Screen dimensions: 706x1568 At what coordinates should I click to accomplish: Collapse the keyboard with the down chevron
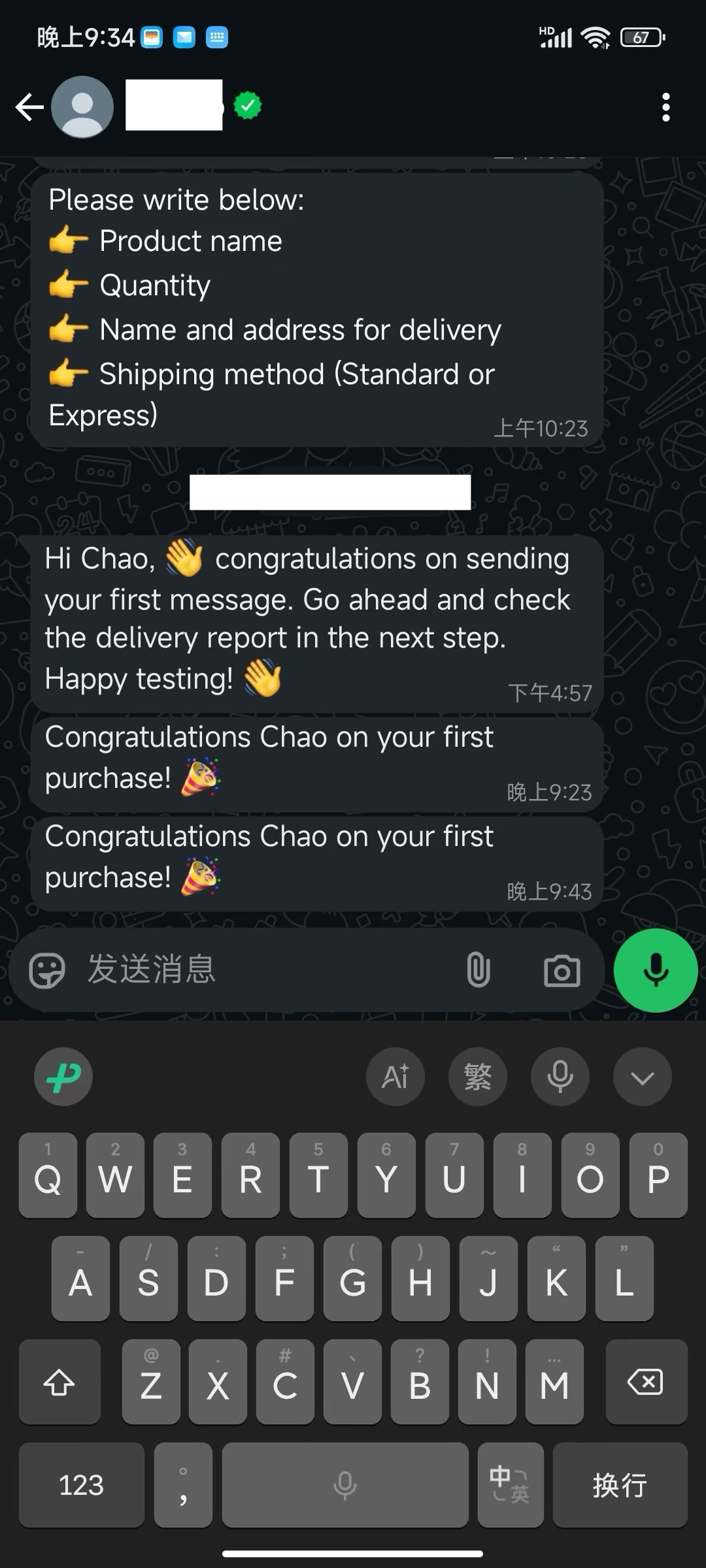click(642, 1077)
